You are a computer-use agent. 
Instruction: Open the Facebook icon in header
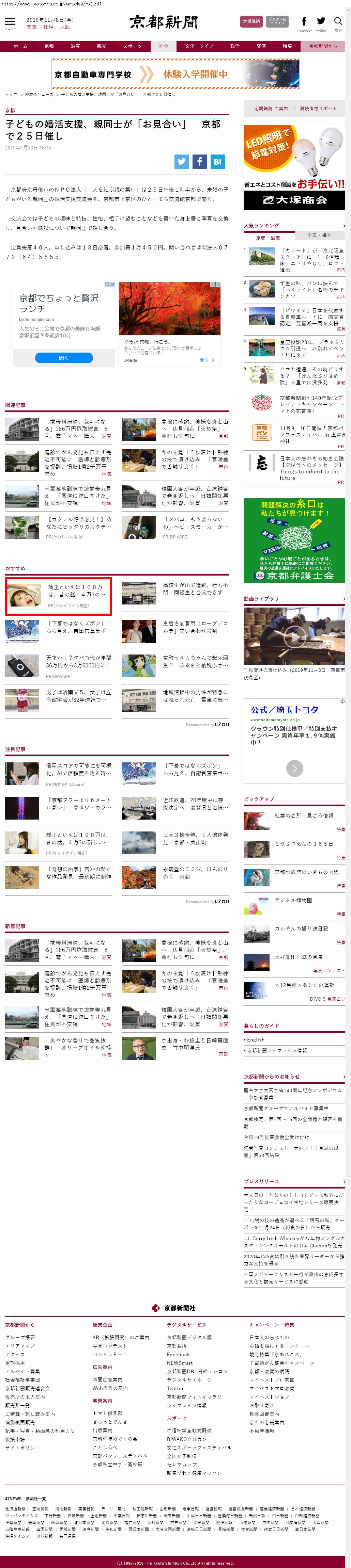[x=304, y=21]
